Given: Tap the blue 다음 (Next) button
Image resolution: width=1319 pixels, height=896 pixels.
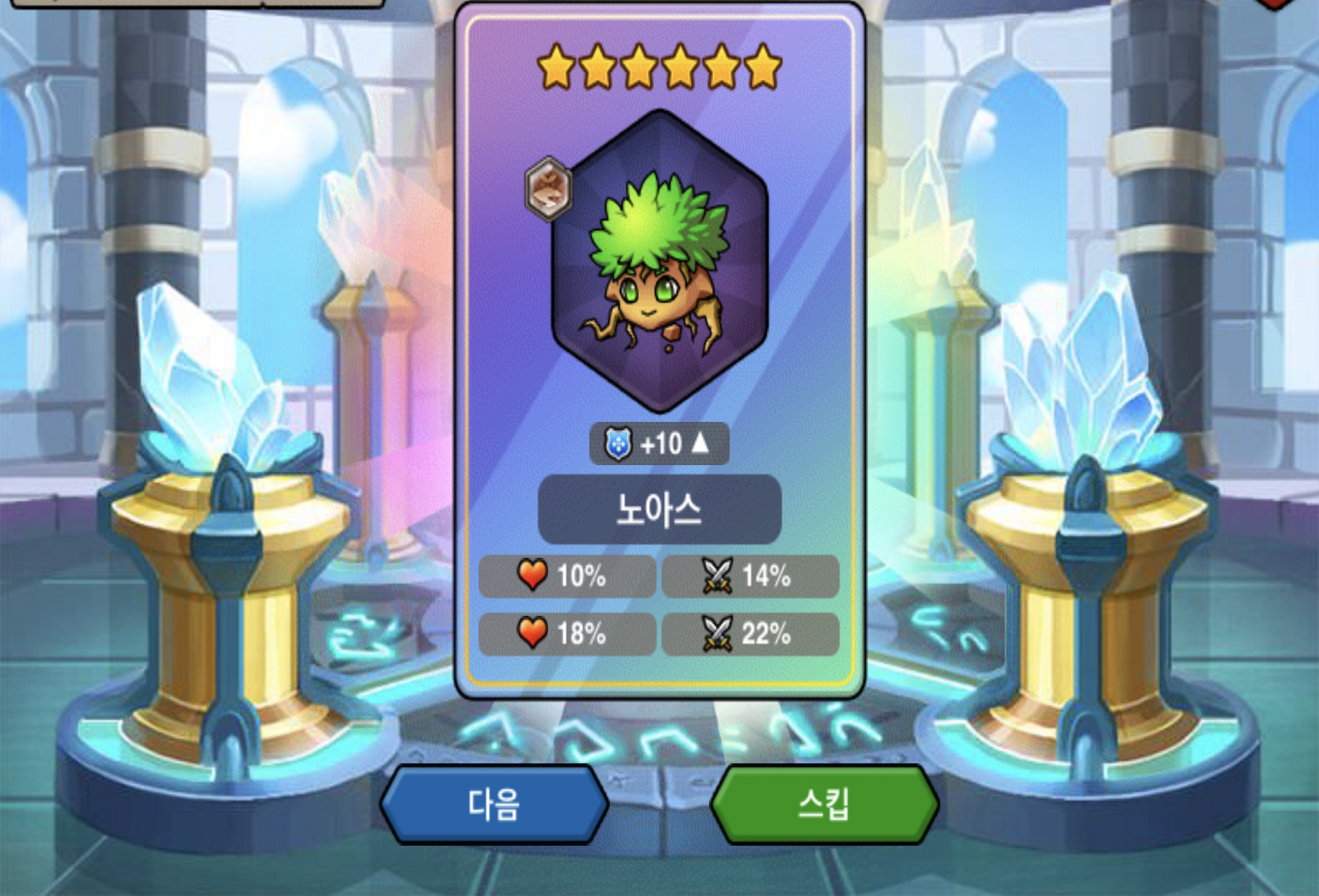Looking at the screenshot, I should 494,805.
